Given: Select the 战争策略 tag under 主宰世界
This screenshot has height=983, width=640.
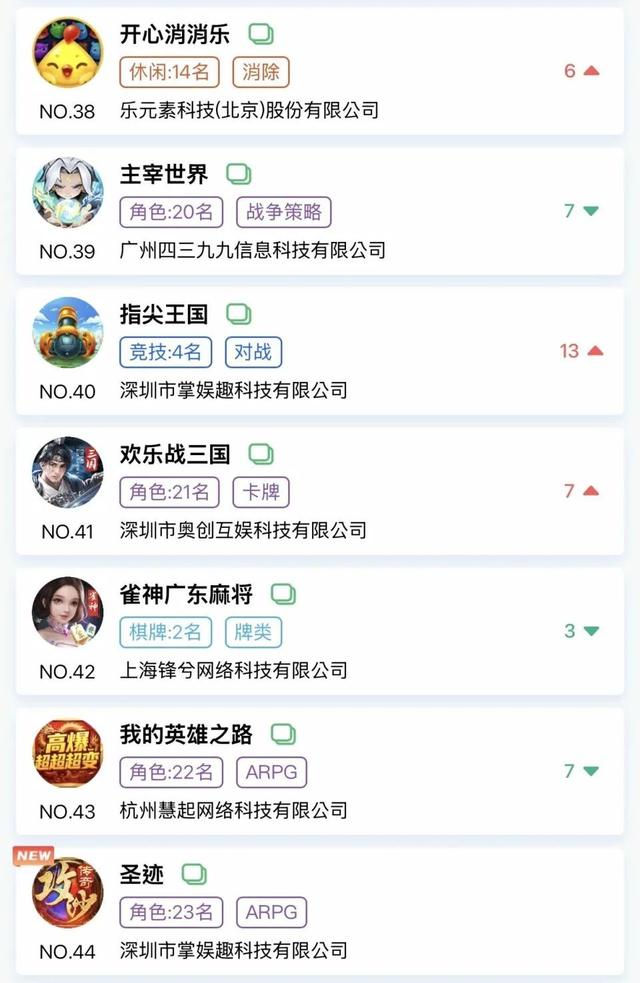Looking at the screenshot, I should pyautogui.click(x=284, y=211).
